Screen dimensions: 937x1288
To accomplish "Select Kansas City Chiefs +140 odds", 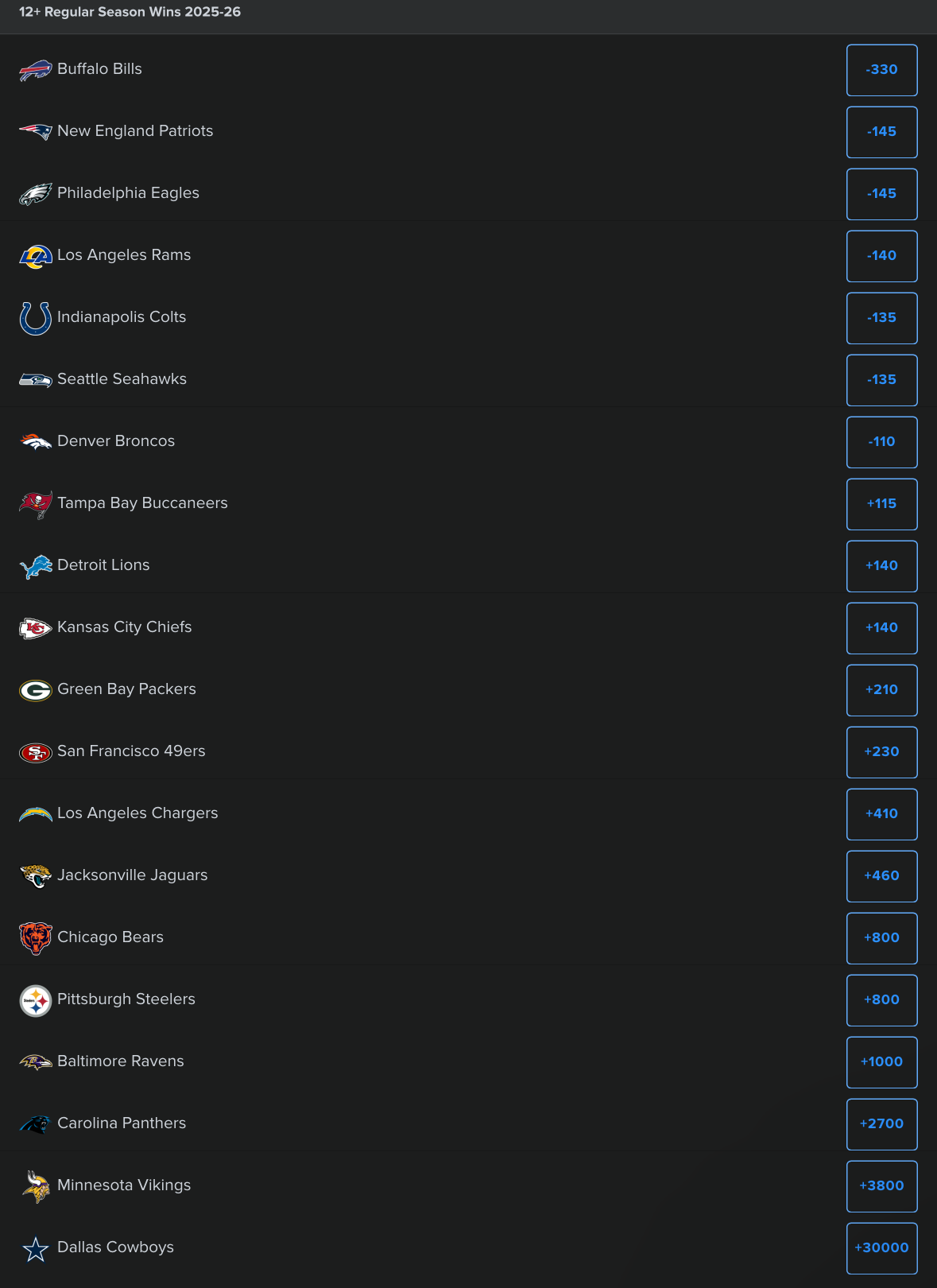I will pyautogui.click(x=881, y=628).
